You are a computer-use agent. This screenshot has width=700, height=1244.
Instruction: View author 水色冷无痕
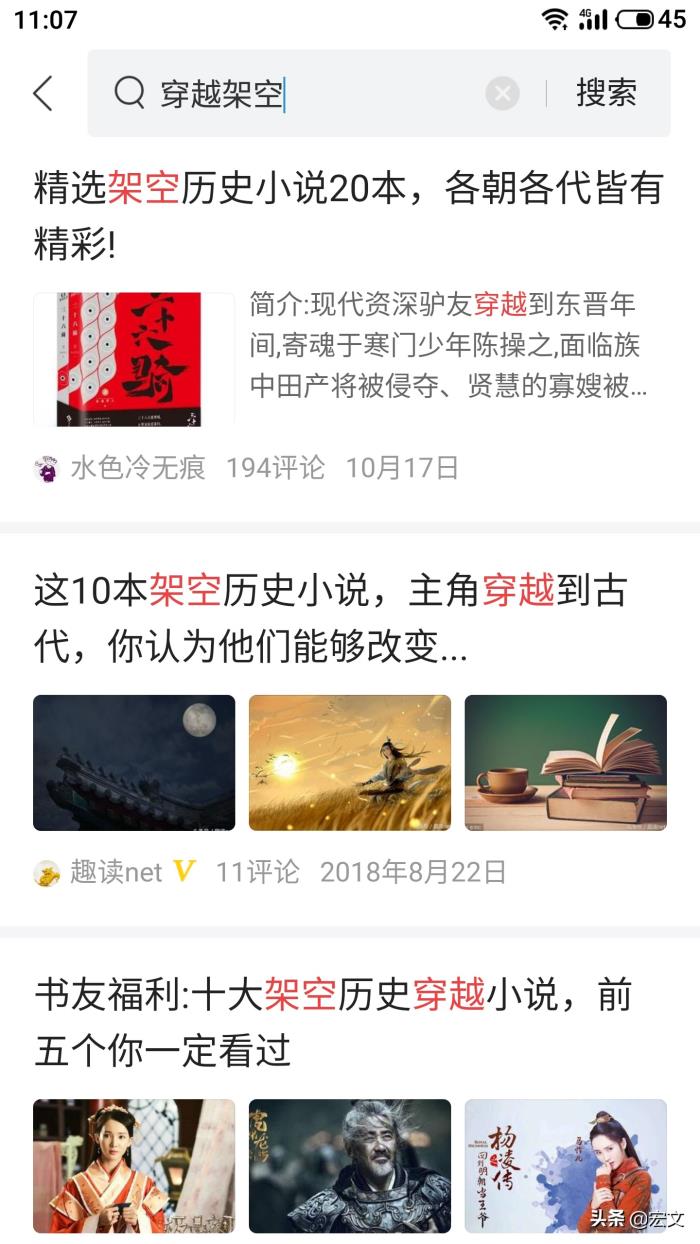coord(137,467)
